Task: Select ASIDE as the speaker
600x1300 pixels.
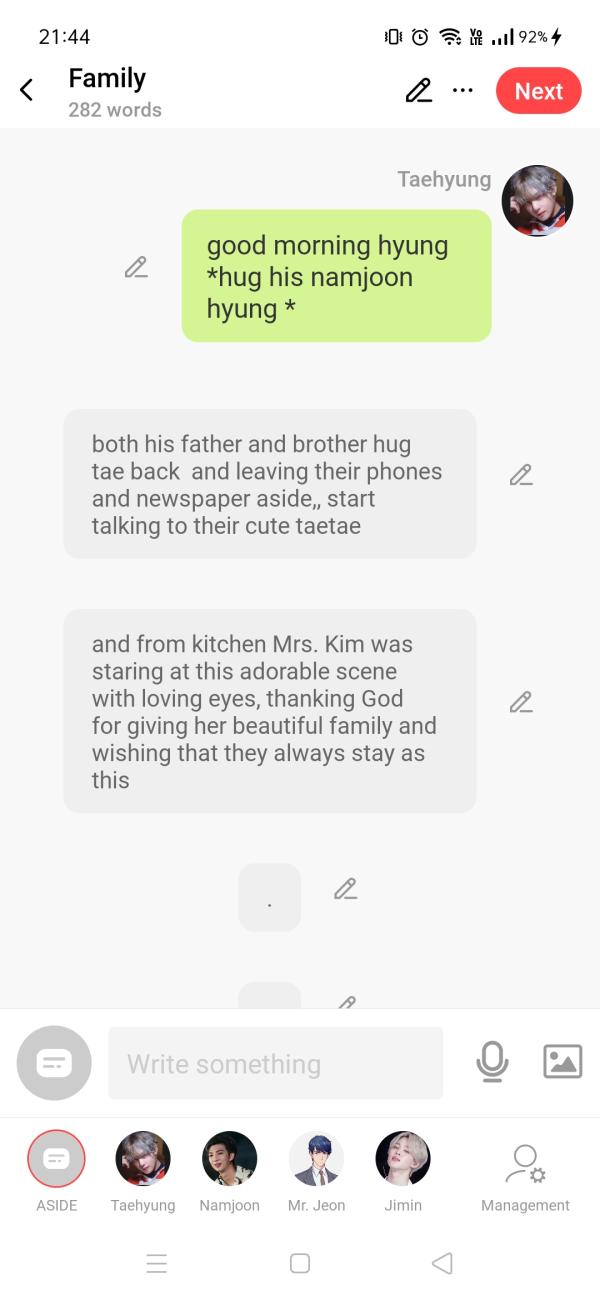Action: (x=56, y=1160)
